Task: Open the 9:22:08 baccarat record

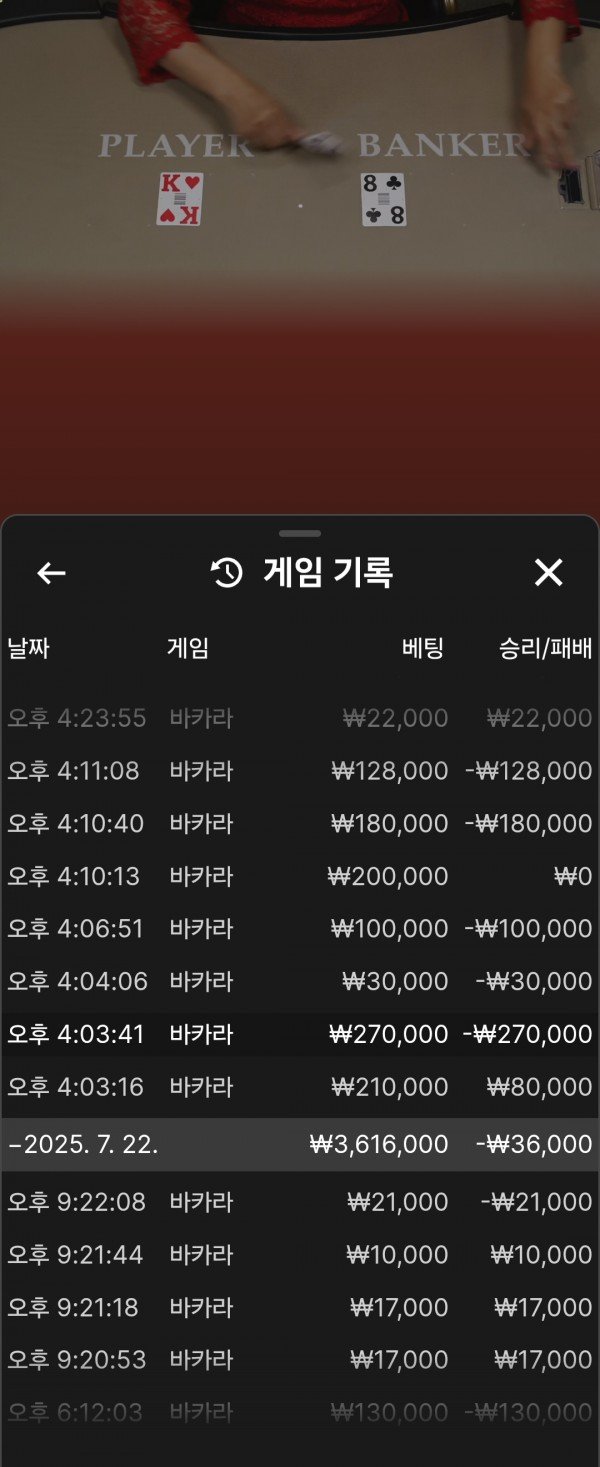Action: point(300,1202)
